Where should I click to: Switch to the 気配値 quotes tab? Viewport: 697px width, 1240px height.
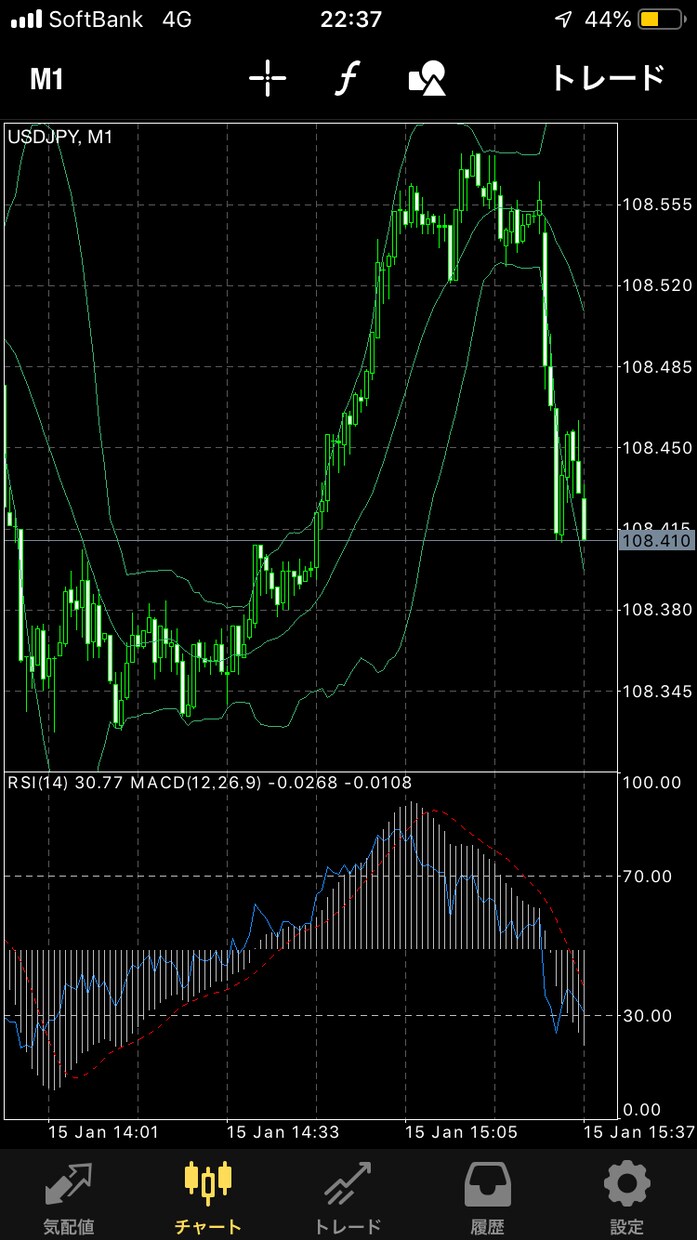pos(69,1197)
